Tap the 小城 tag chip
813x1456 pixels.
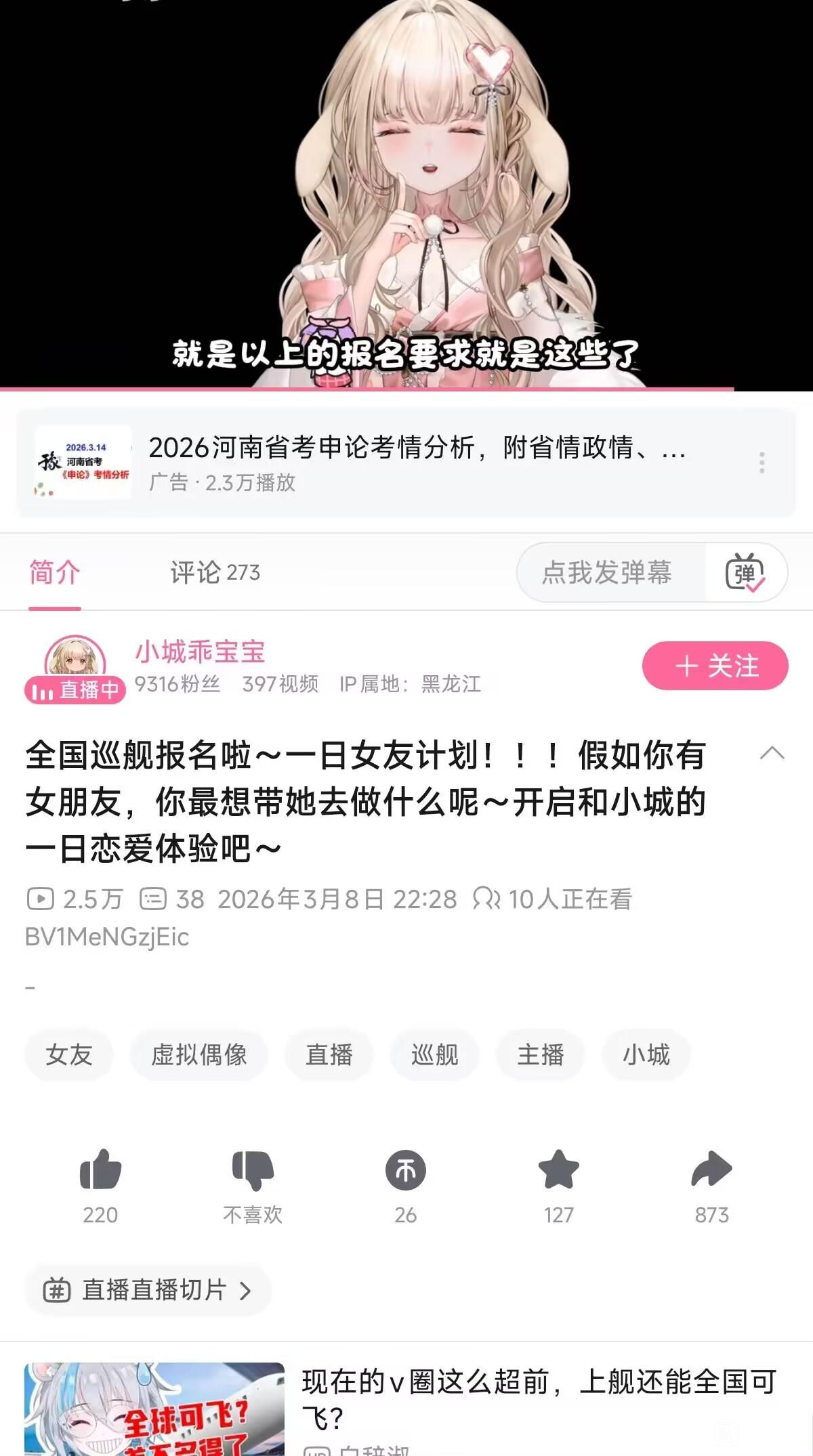646,1054
